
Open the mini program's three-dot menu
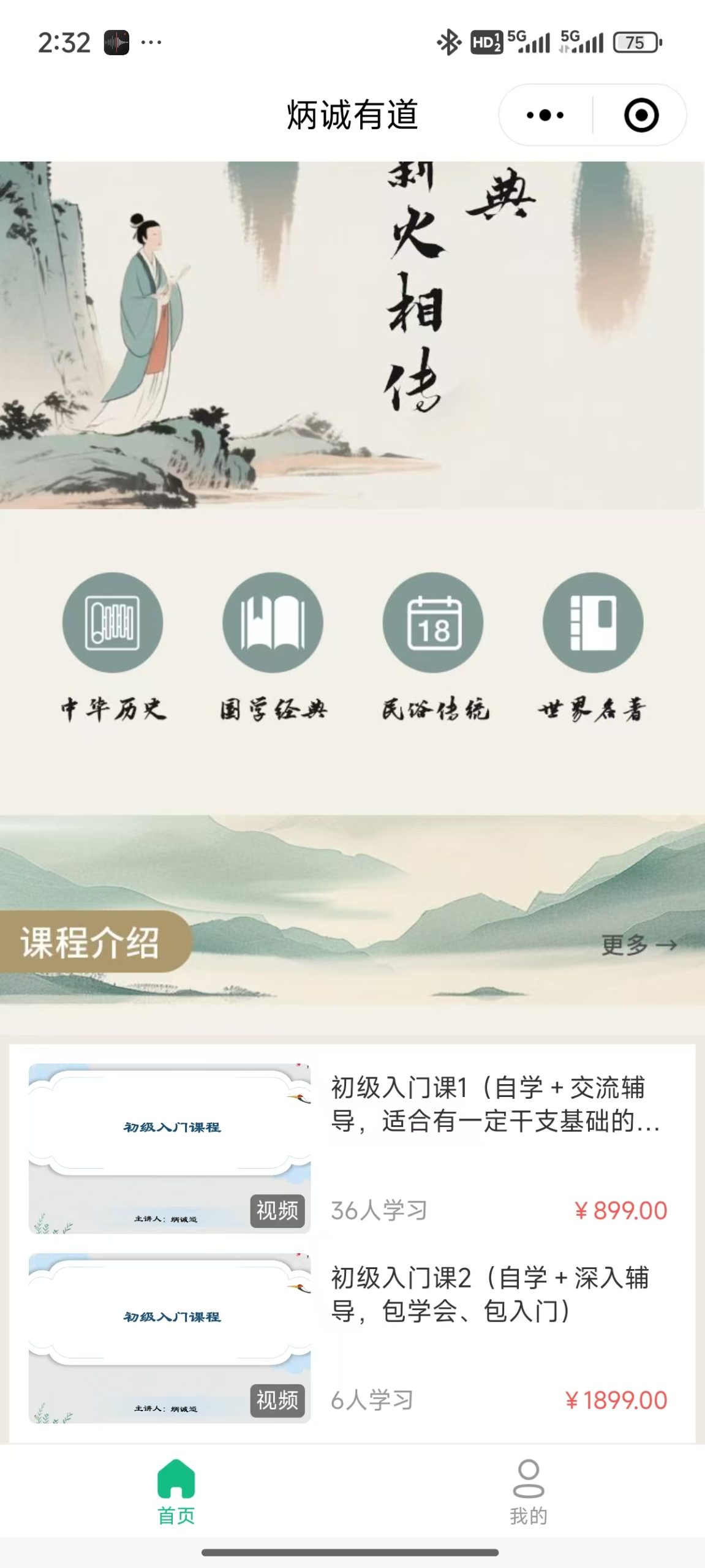(545, 115)
